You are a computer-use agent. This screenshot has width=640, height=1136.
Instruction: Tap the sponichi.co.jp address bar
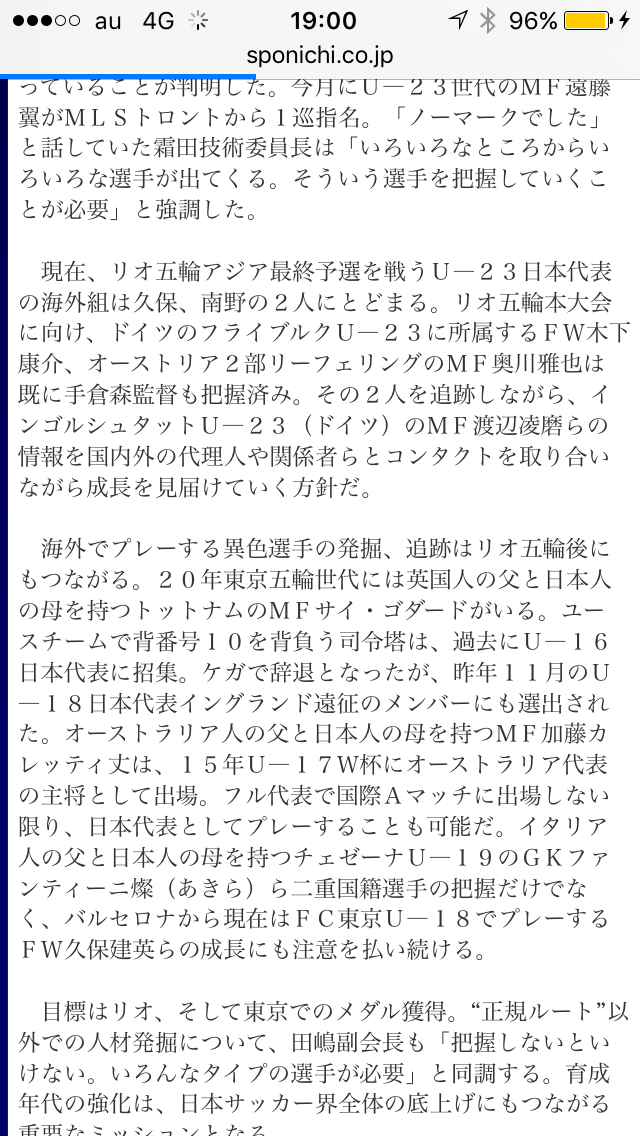pos(320,56)
